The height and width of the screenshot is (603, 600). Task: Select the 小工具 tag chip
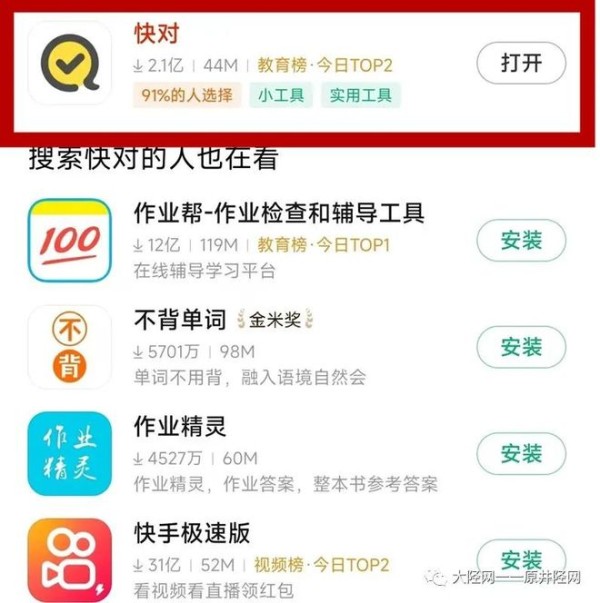(281, 96)
